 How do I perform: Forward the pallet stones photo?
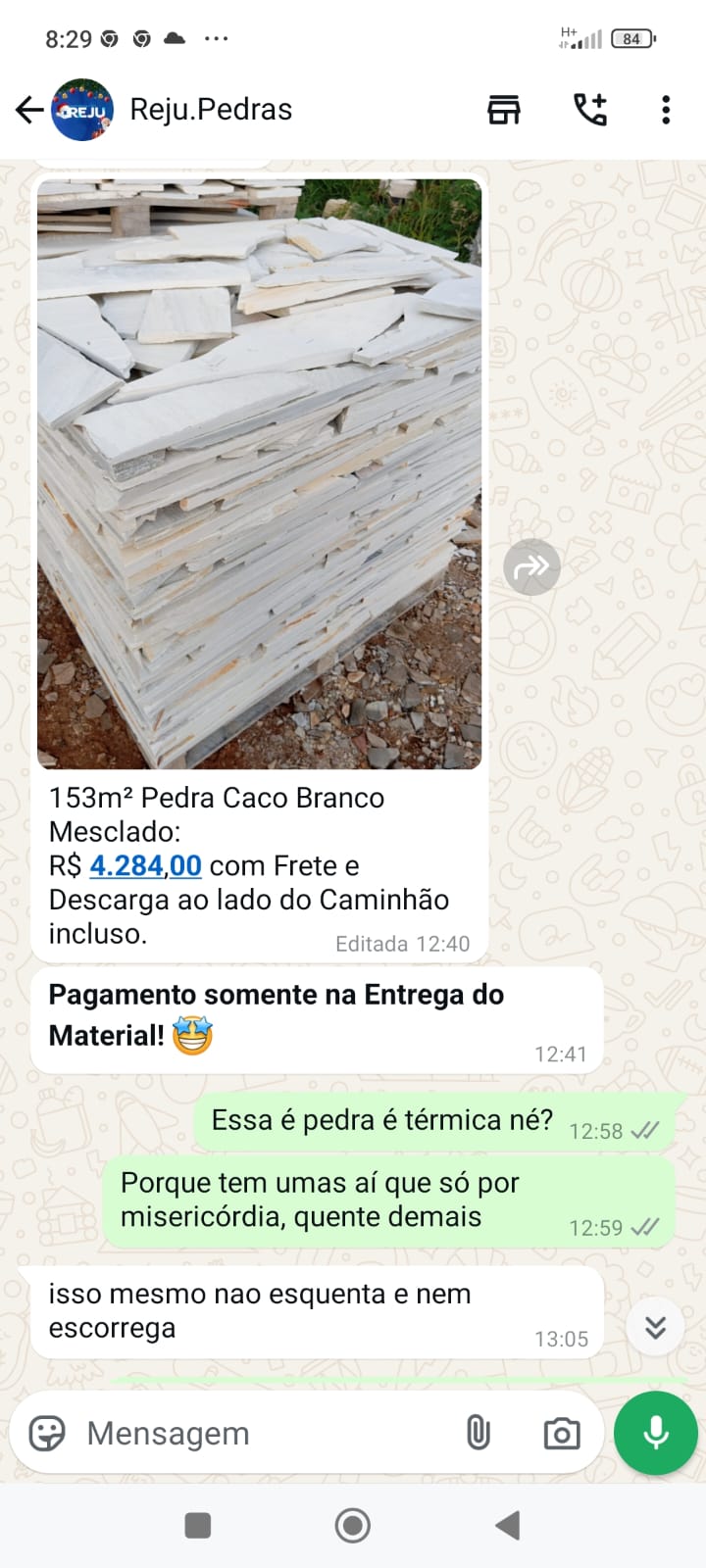coord(531,566)
